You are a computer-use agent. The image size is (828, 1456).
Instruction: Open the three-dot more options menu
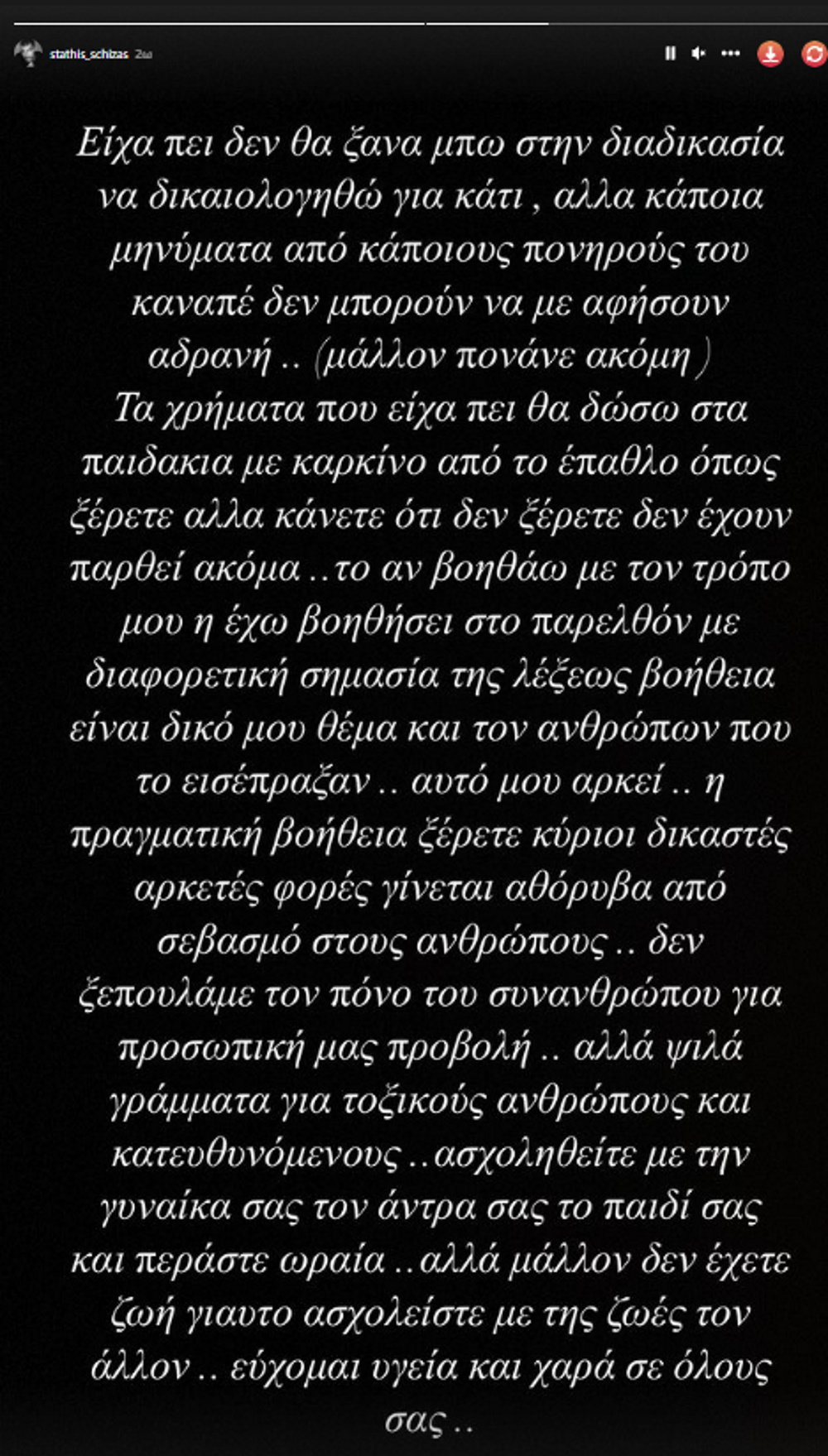click(x=729, y=53)
